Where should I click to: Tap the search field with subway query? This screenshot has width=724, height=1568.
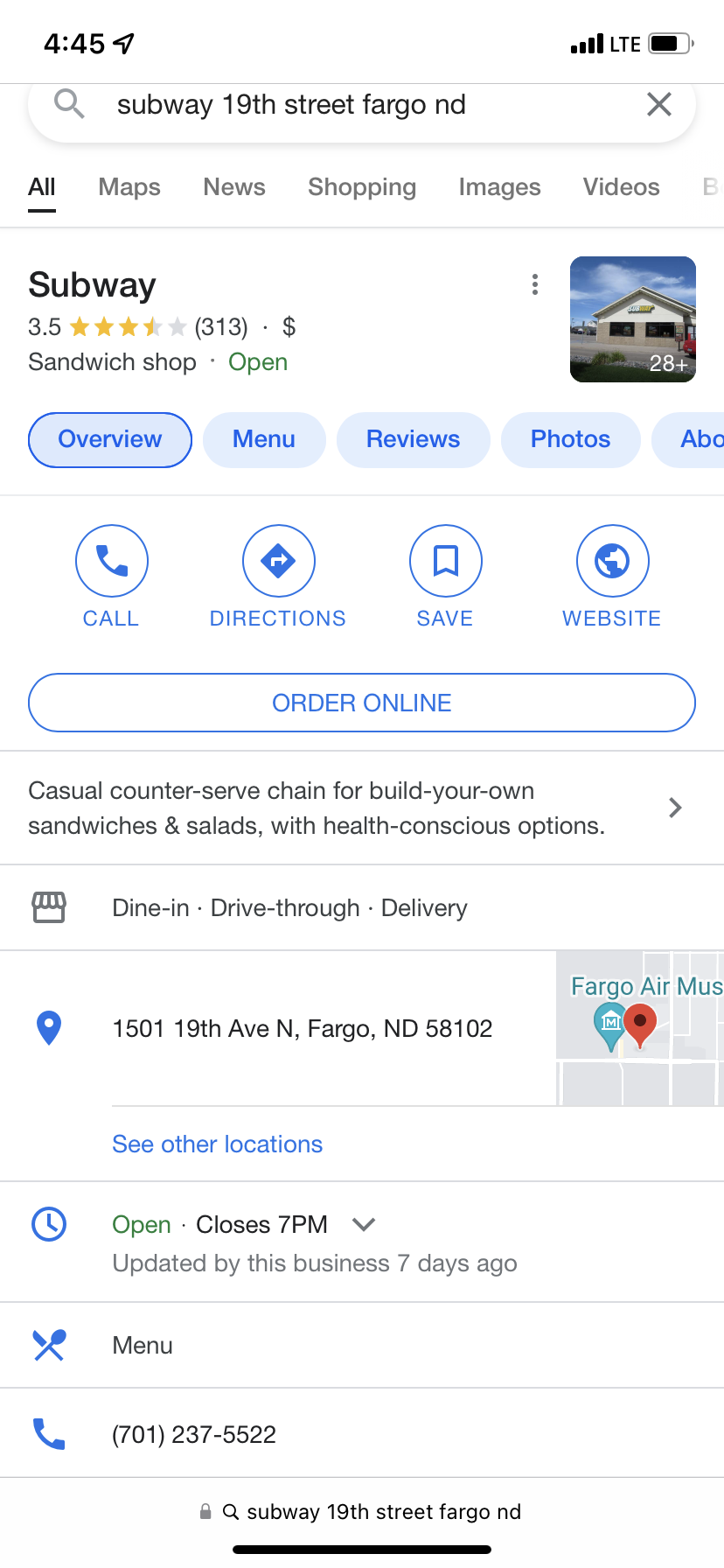(350, 105)
